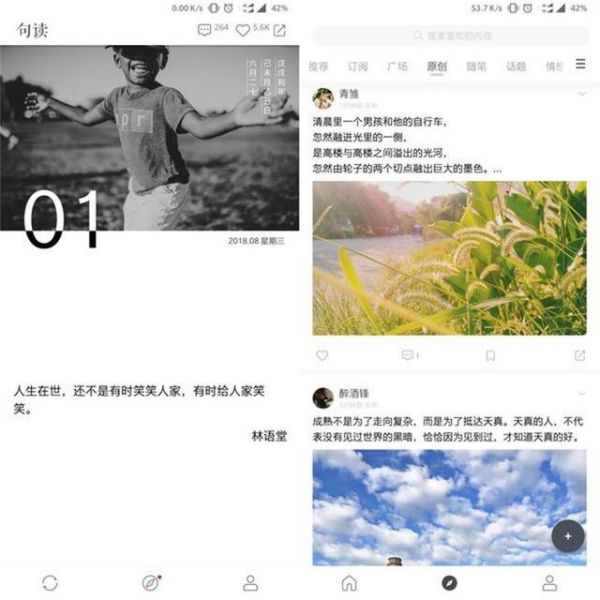Image resolution: width=600 pixels, height=600 pixels.
Task: Go to the home tab in bottom navigation
Action: point(349,583)
